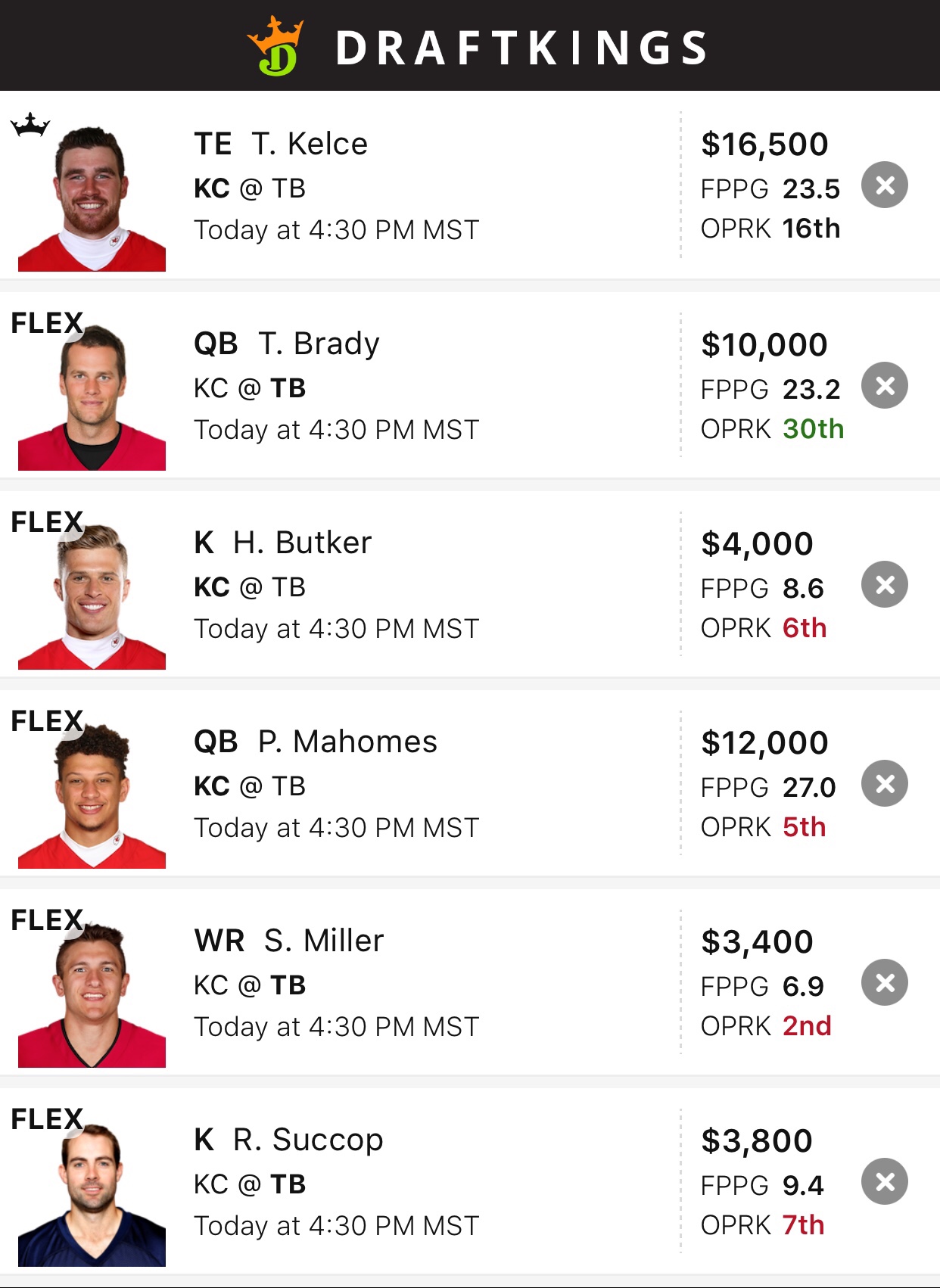Remove S. Miller from the lineup
This screenshot has height=1288, width=940.
click(x=884, y=982)
